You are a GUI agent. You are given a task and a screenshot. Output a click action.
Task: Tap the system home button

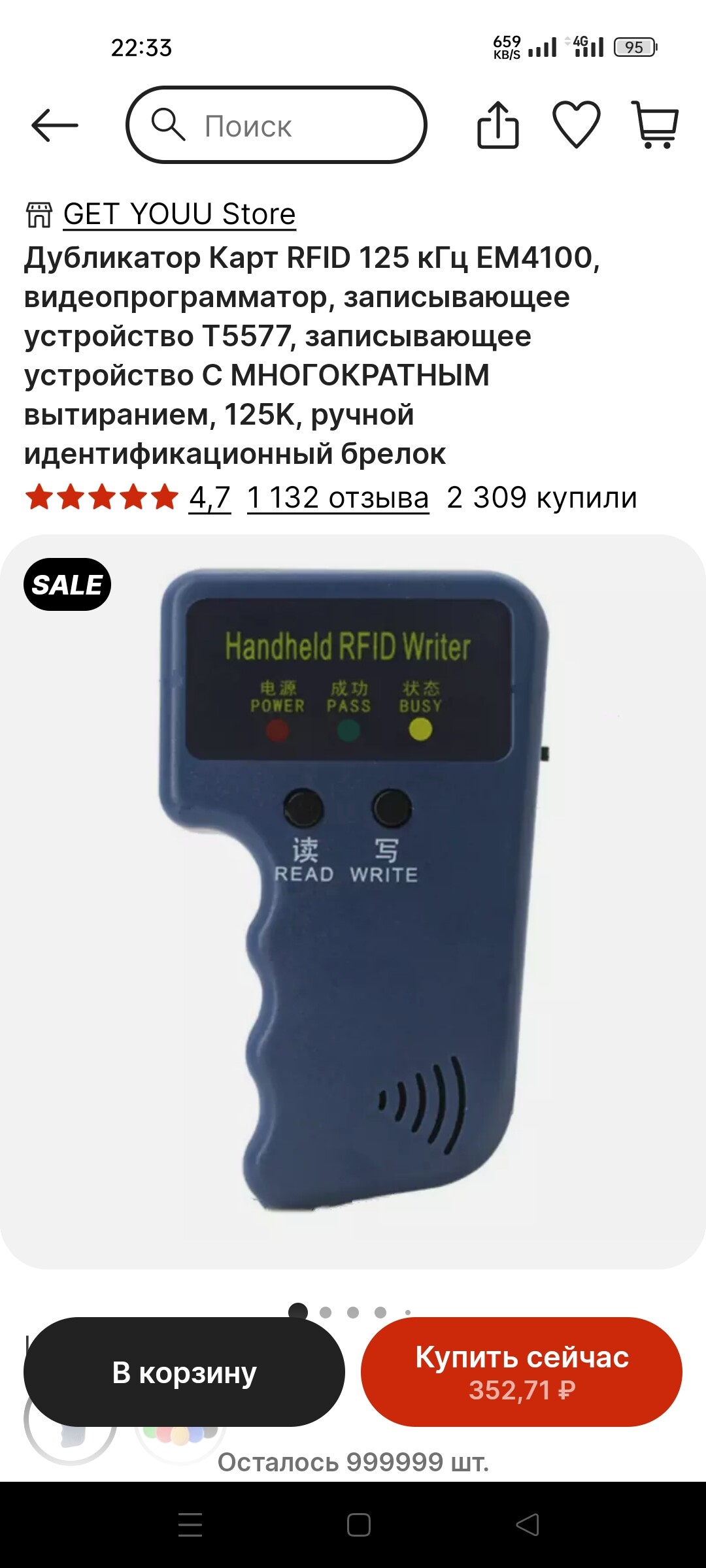coord(359,1525)
